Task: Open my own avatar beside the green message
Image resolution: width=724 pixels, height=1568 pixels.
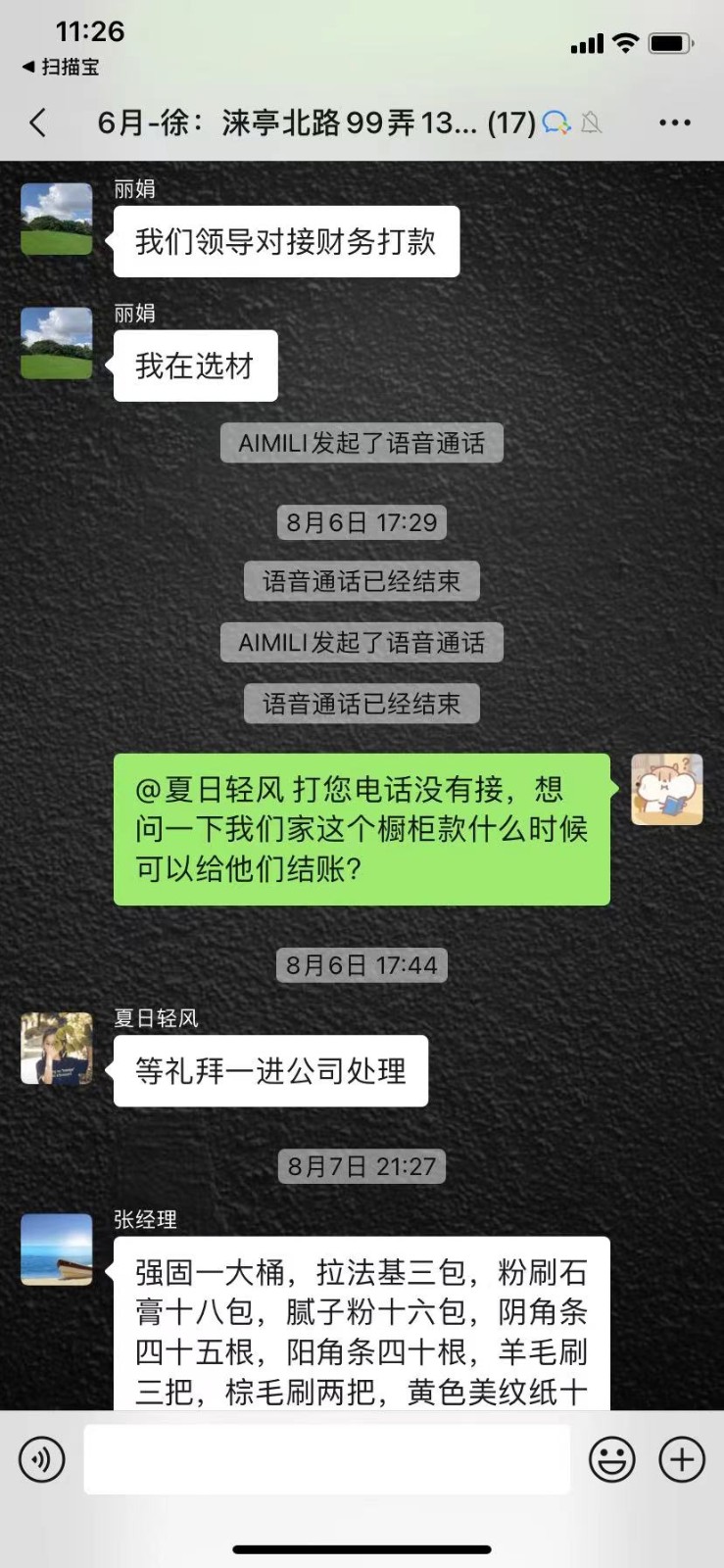Action: tap(667, 789)
